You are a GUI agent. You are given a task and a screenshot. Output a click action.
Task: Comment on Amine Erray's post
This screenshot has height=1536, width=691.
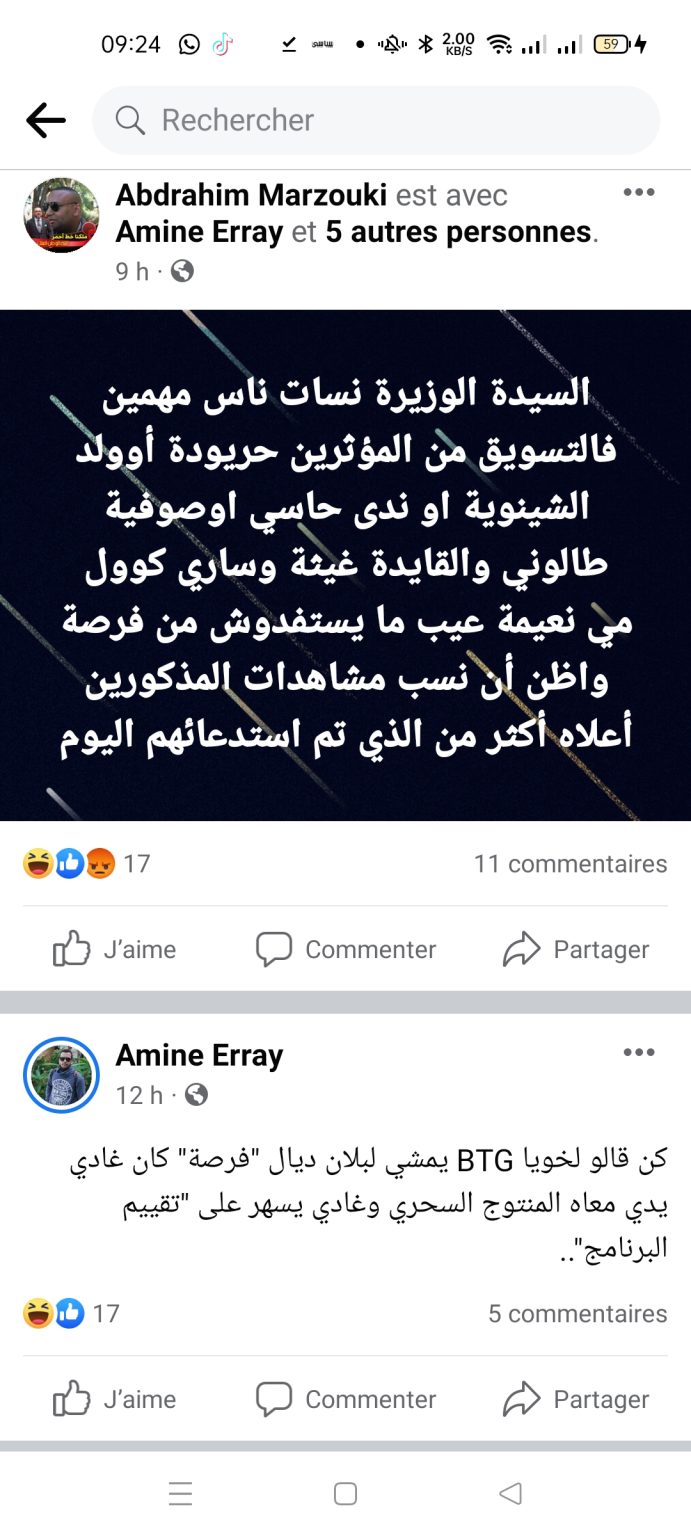click(x=346, y=1399)
